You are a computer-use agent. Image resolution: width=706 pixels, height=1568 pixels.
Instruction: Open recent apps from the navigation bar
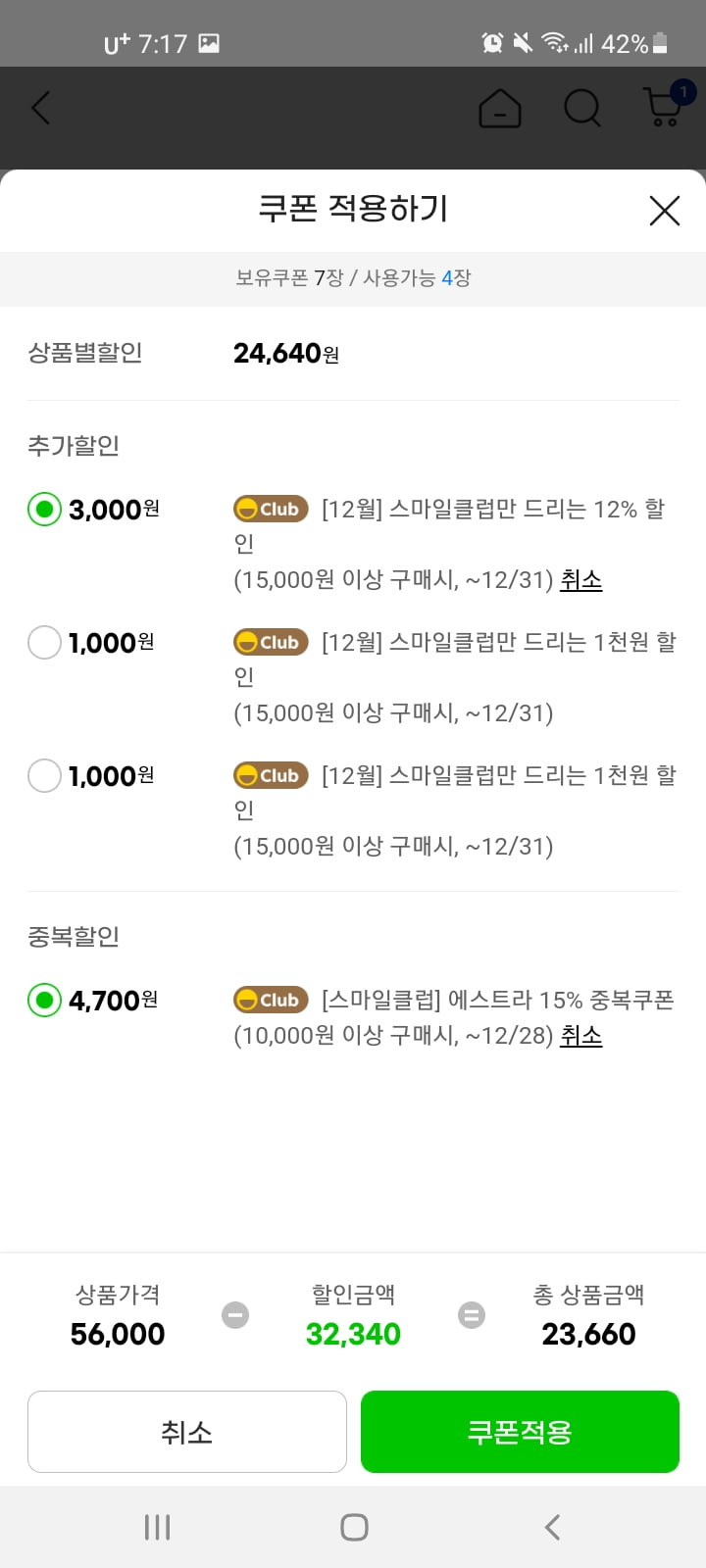[x=157, y=1527]
